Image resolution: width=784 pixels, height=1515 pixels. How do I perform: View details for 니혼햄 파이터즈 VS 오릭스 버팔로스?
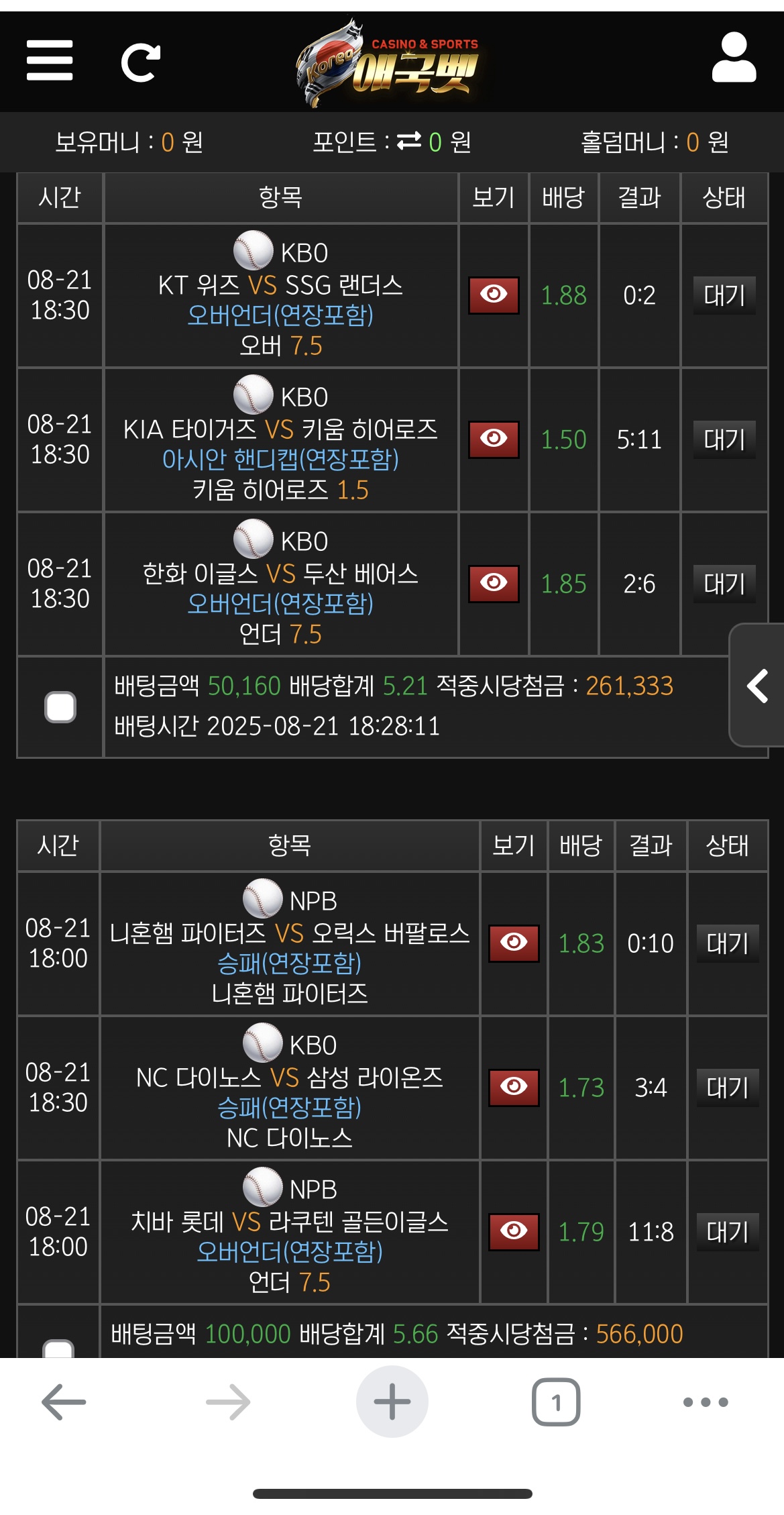pos(514,943)
